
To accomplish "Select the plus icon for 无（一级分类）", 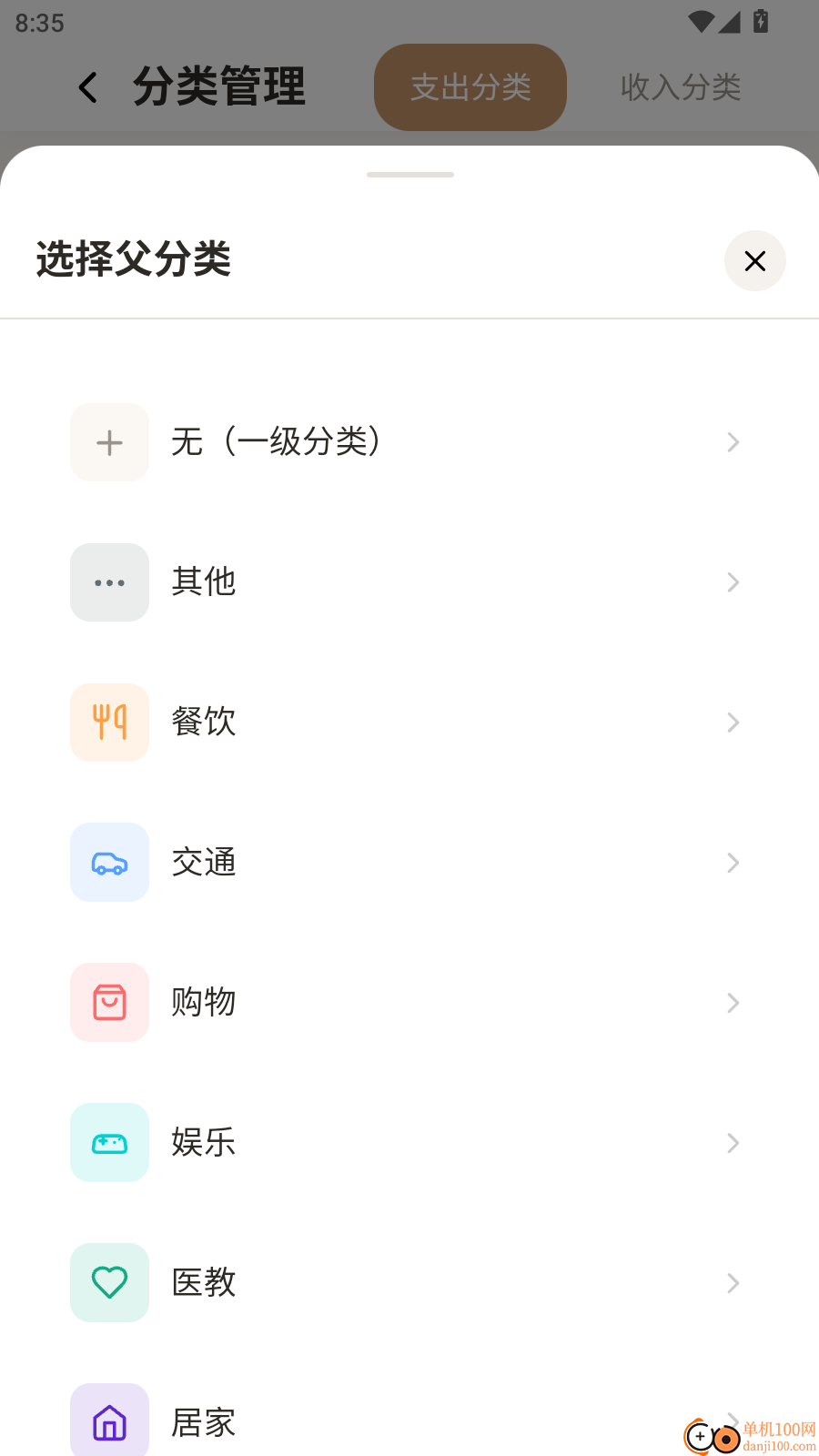I will (109, 442).
